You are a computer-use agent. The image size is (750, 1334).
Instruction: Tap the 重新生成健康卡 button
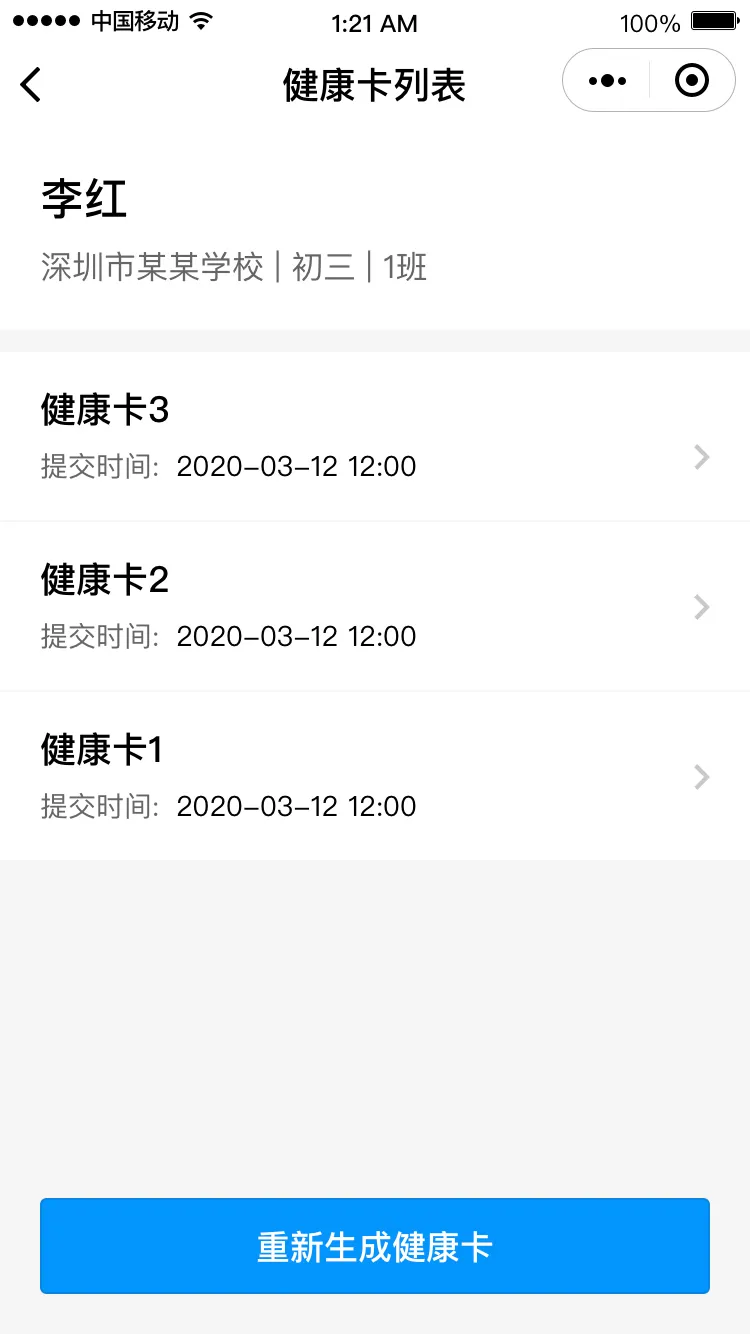coord(374,1246)
